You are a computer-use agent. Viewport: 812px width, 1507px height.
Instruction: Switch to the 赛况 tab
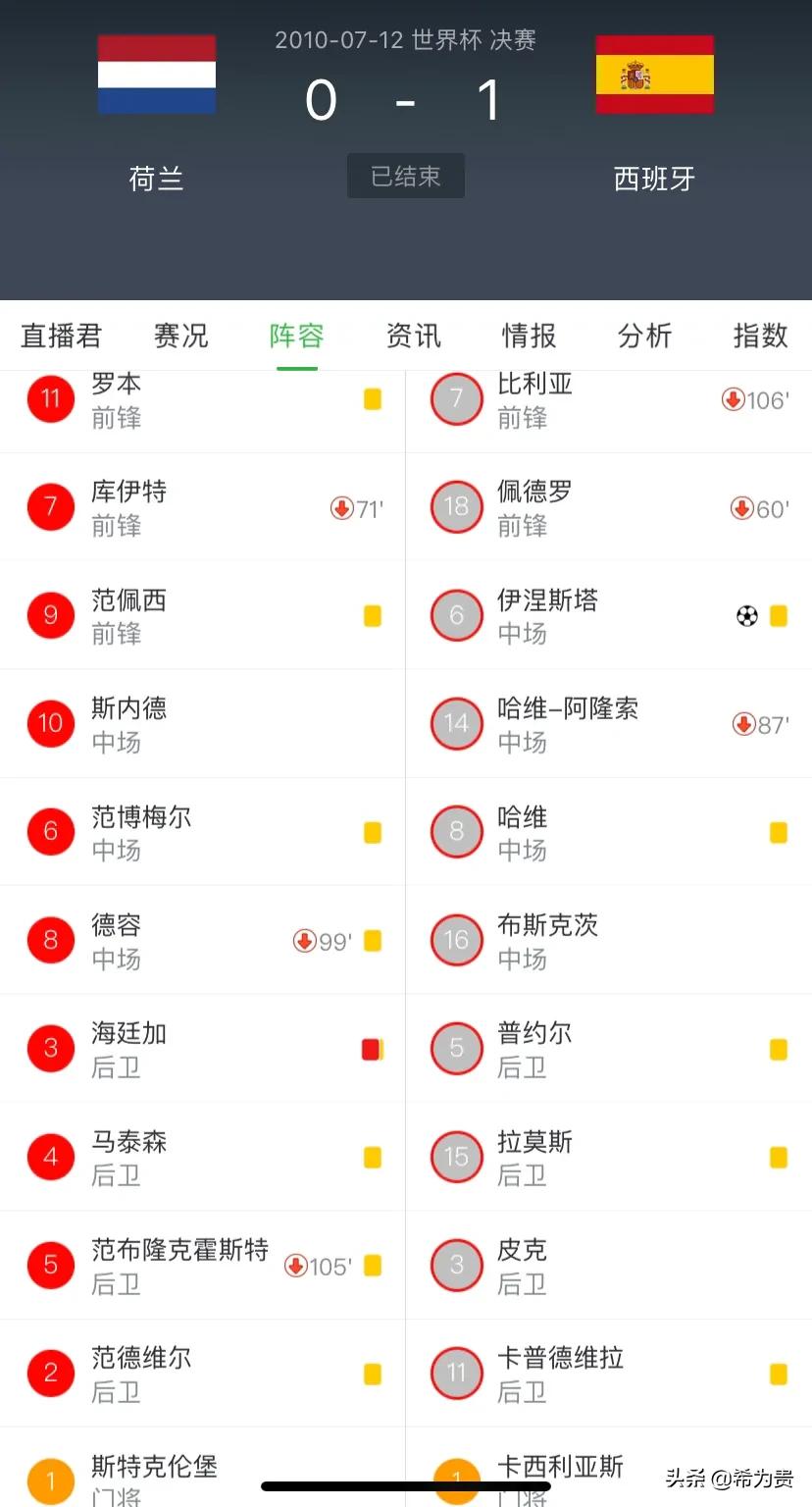pyautogui.click(x=180, y=337)
